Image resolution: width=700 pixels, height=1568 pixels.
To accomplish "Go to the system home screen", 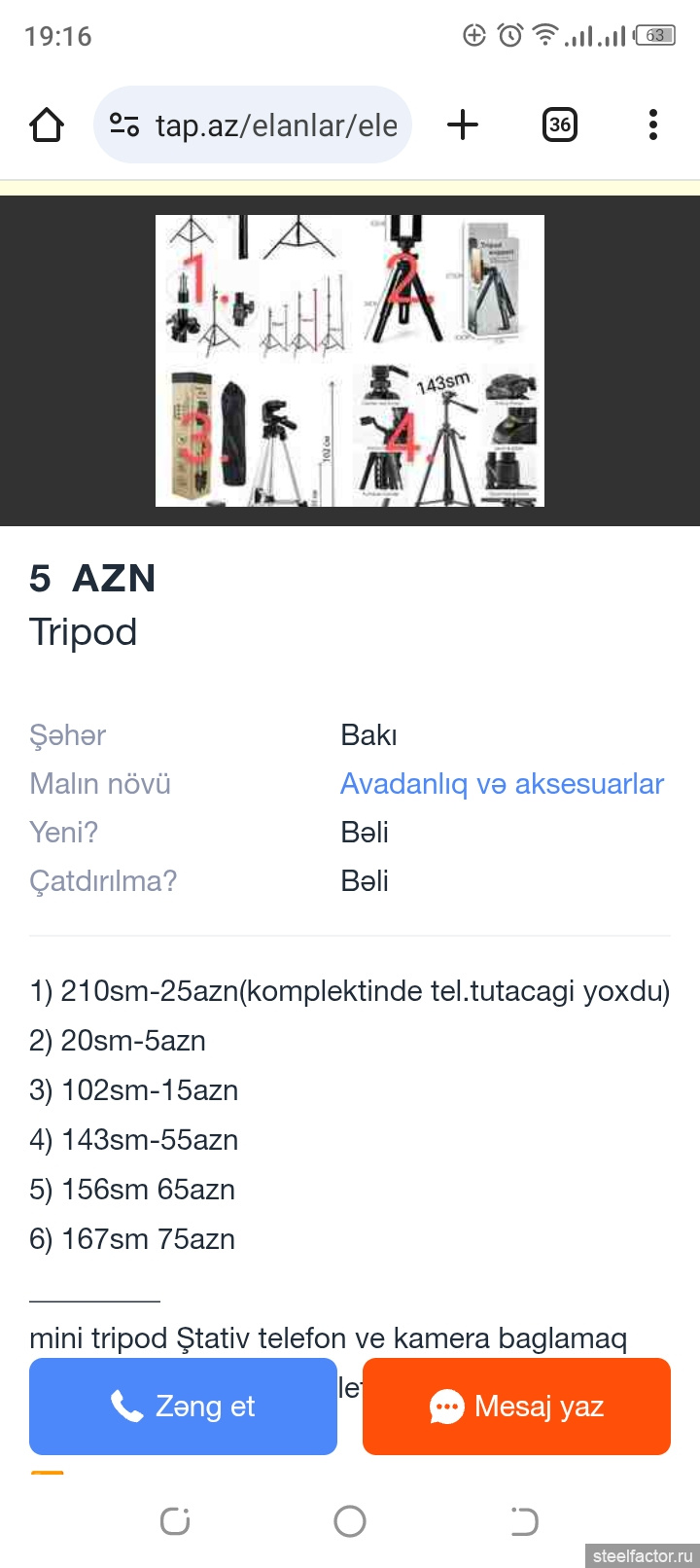I will 350,1521.
